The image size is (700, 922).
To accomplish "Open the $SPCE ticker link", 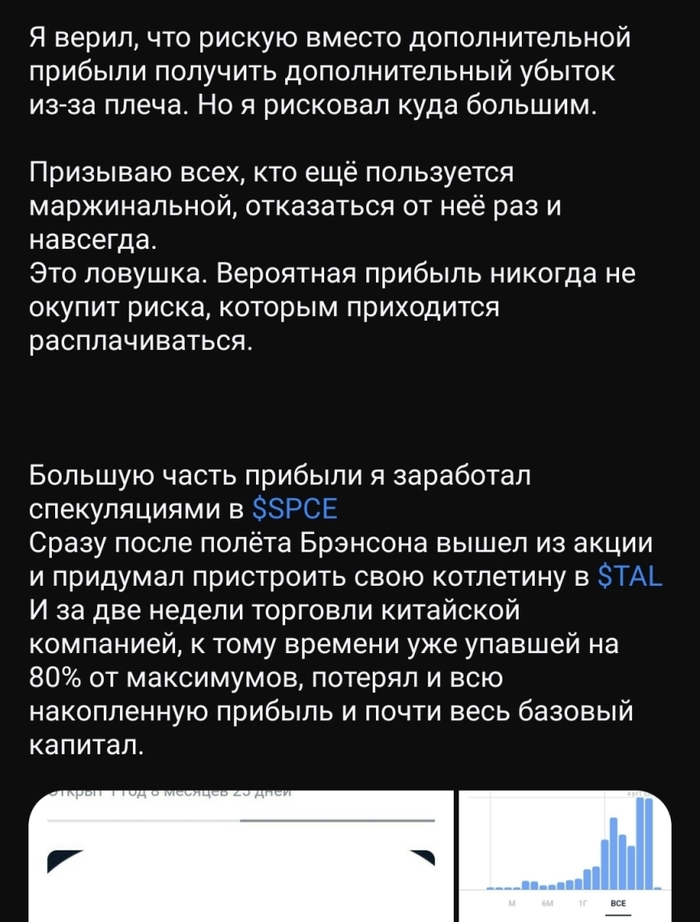I will coord(295,509).
